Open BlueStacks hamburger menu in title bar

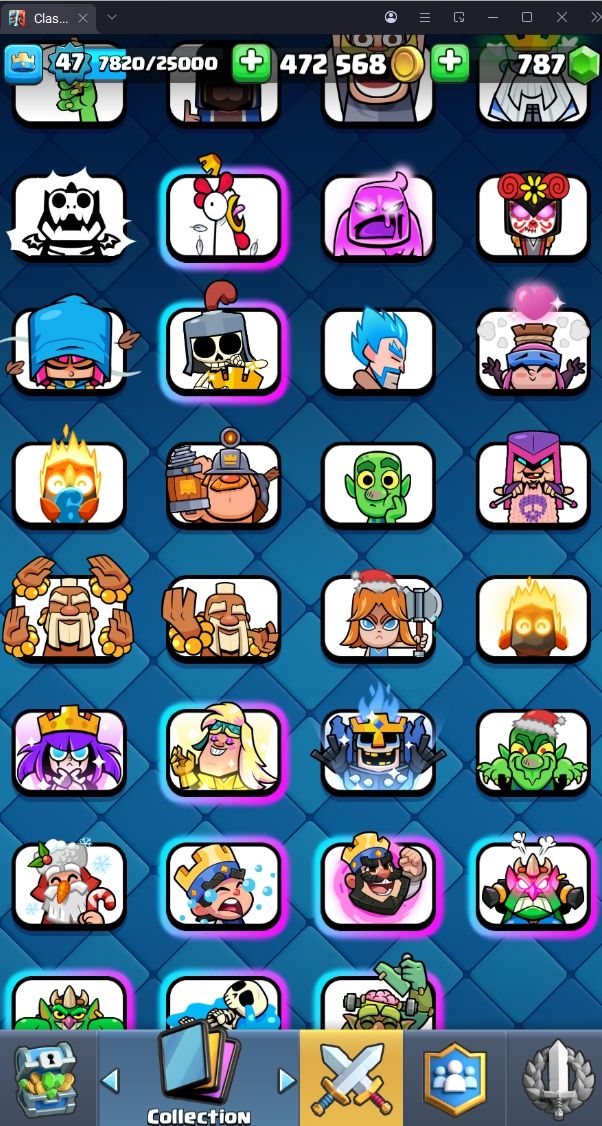tap(424, 17)
